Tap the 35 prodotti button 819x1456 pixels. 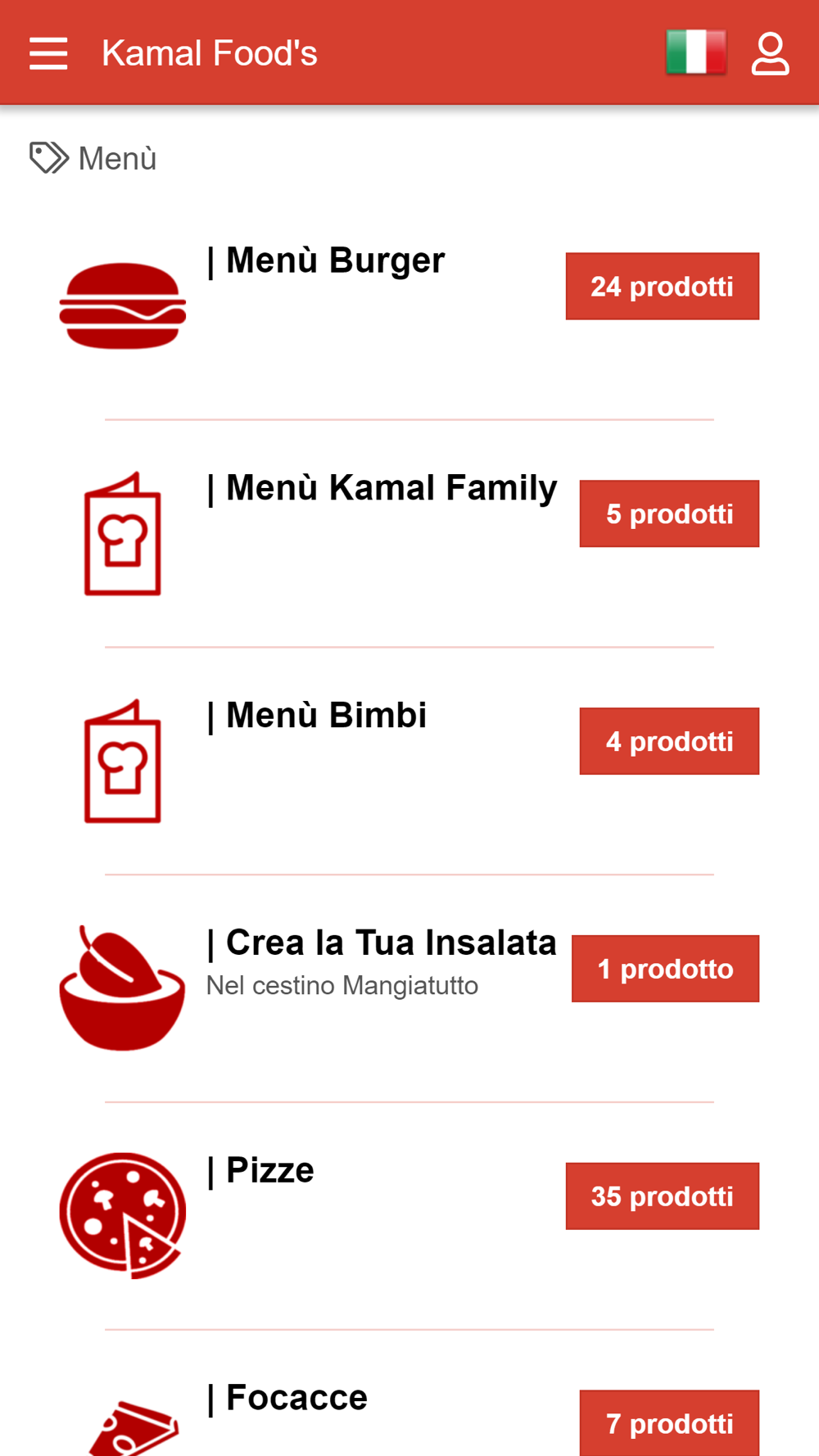click(x=663, y=1196)
